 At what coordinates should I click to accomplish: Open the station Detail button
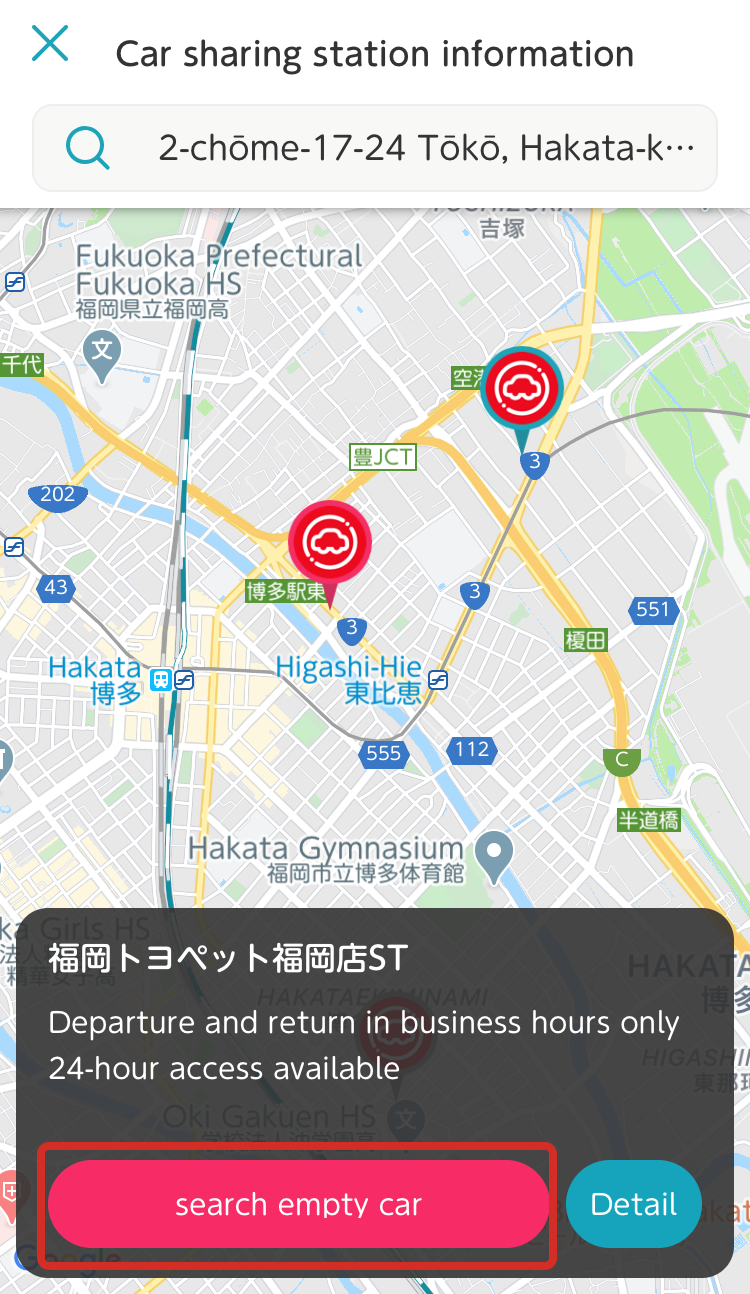634,1204
